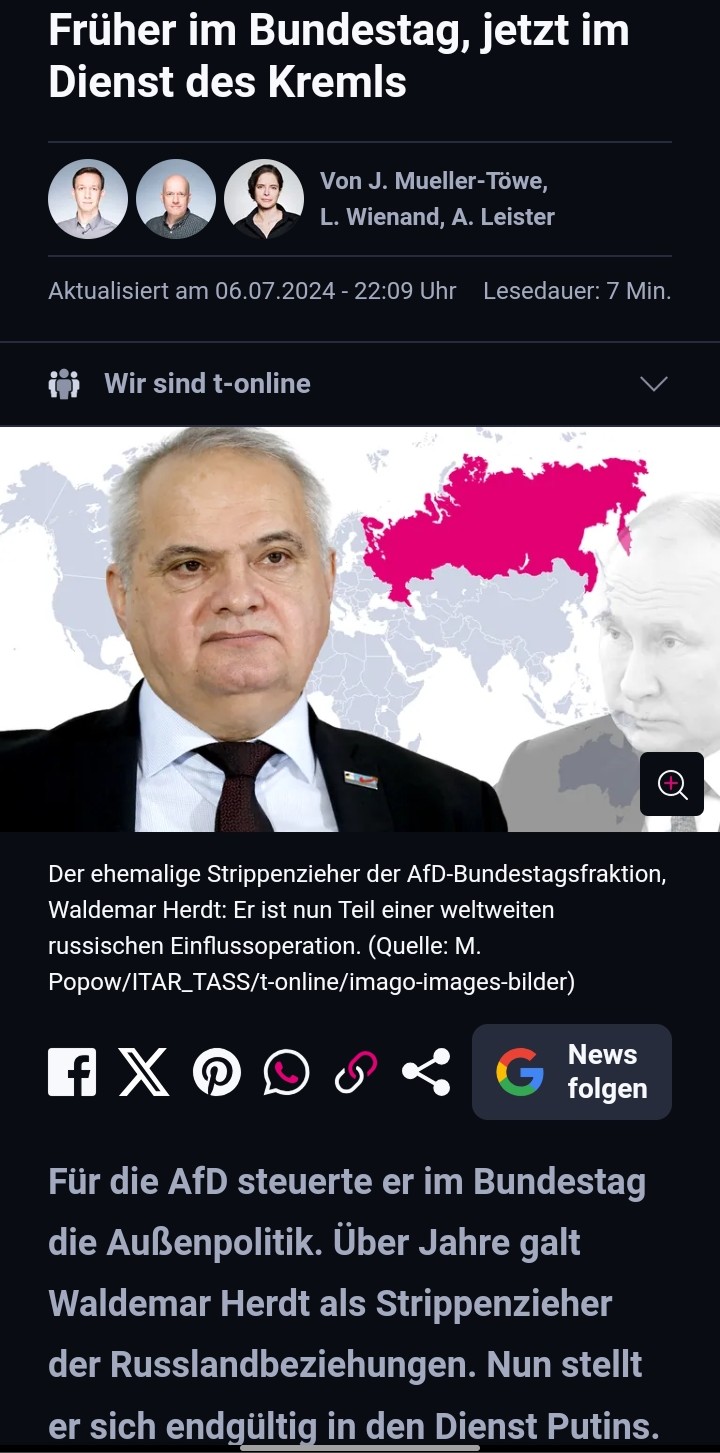Copy the article link
Image resolution: width=720 pixels, height=1453 pixels.
click(x=356, y=1072)
